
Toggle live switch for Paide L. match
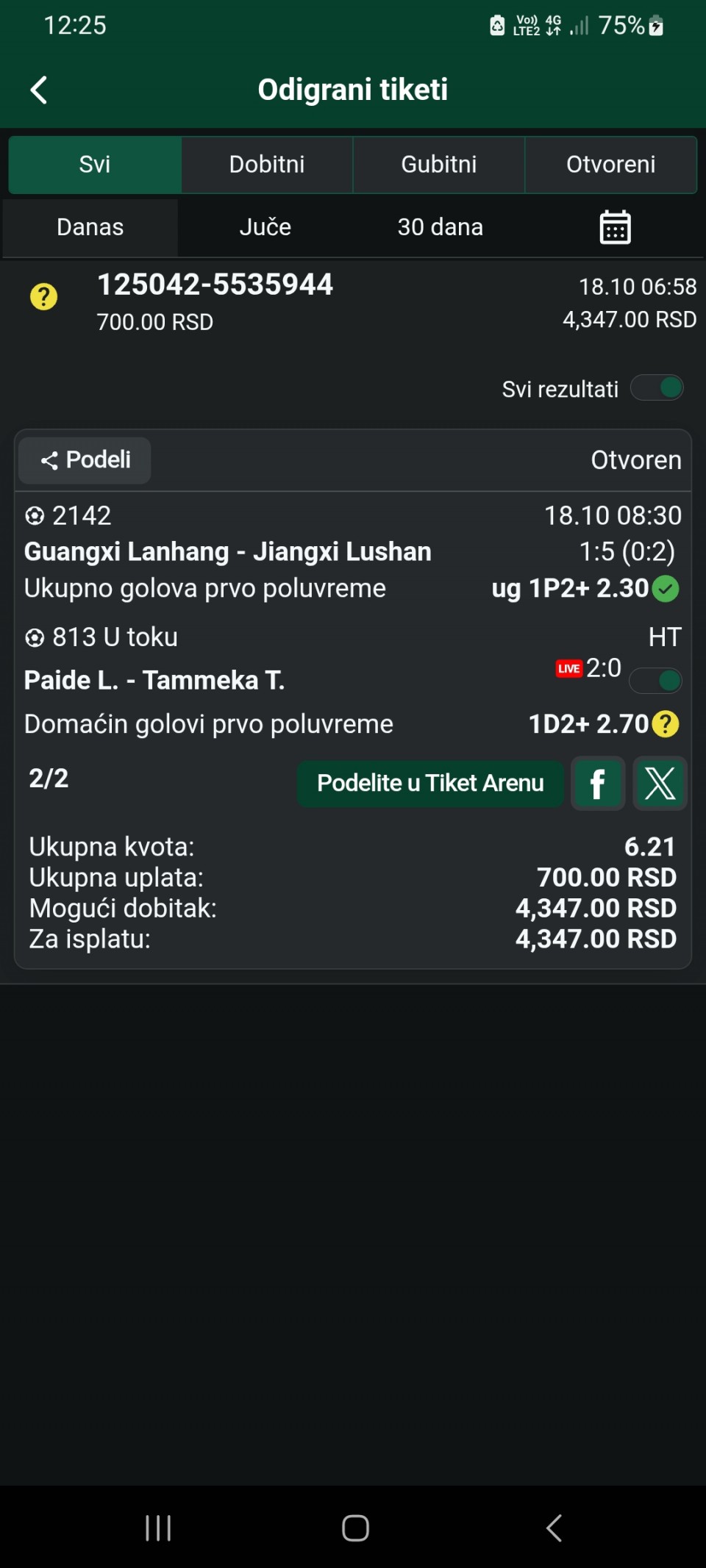tap(656, 681)
